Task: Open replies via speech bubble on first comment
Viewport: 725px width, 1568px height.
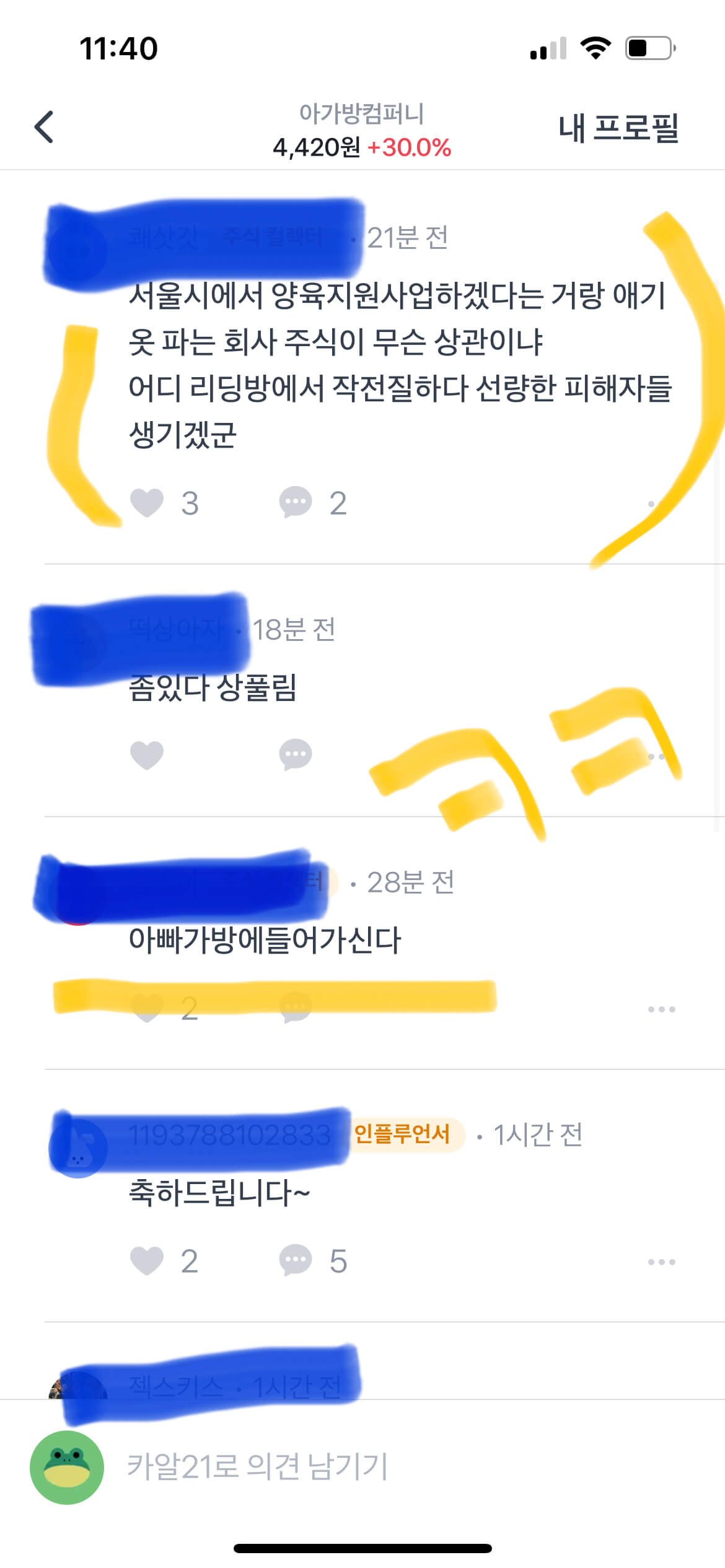Action: [296, 503]
